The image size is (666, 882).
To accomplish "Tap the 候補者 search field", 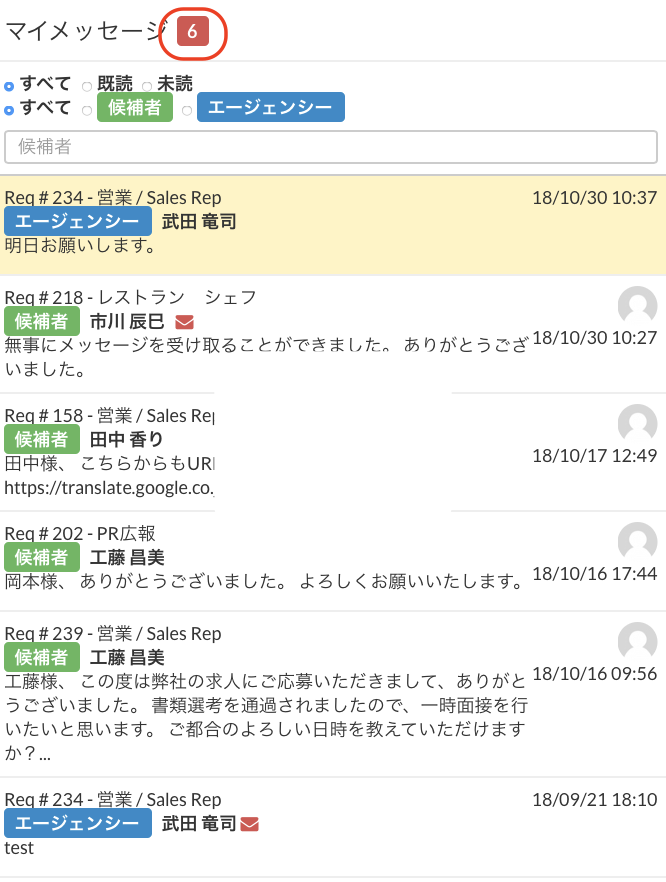I will pyautogui.click(x=331, y=147).
